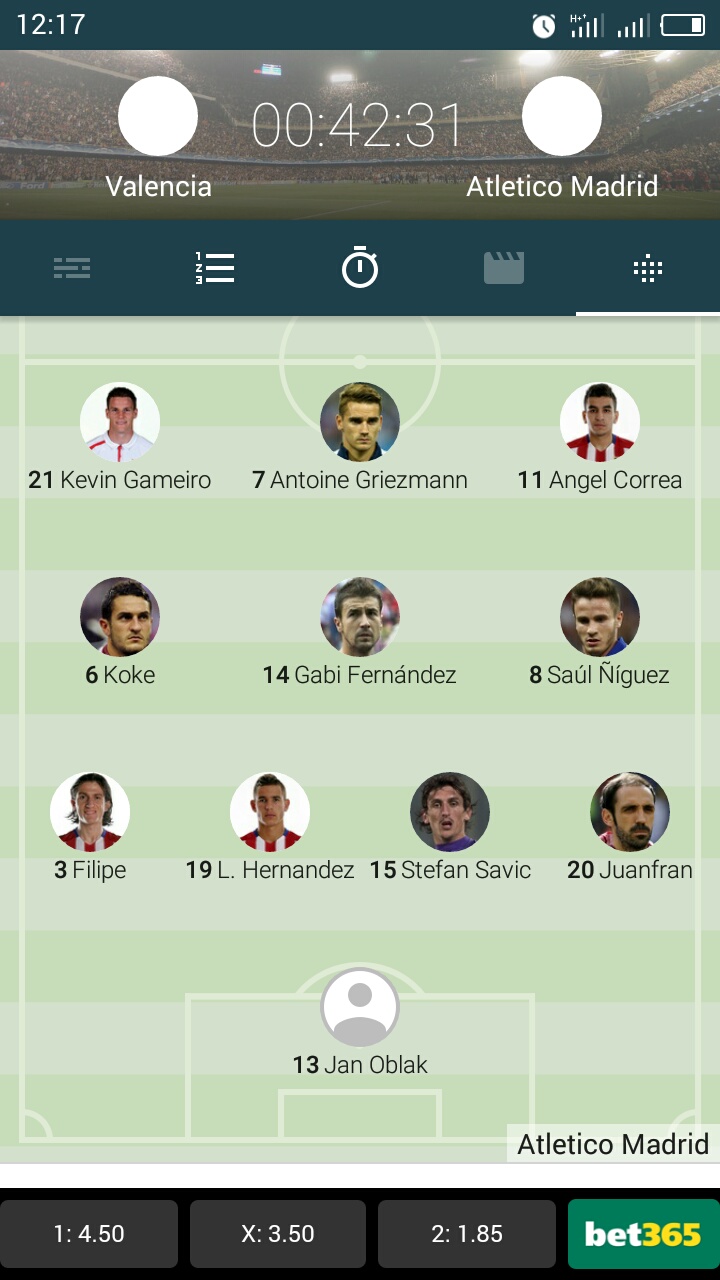Open Saúl Ñíguez's player profile
This screenshot has height=1280, width=720.
point(600,617)
